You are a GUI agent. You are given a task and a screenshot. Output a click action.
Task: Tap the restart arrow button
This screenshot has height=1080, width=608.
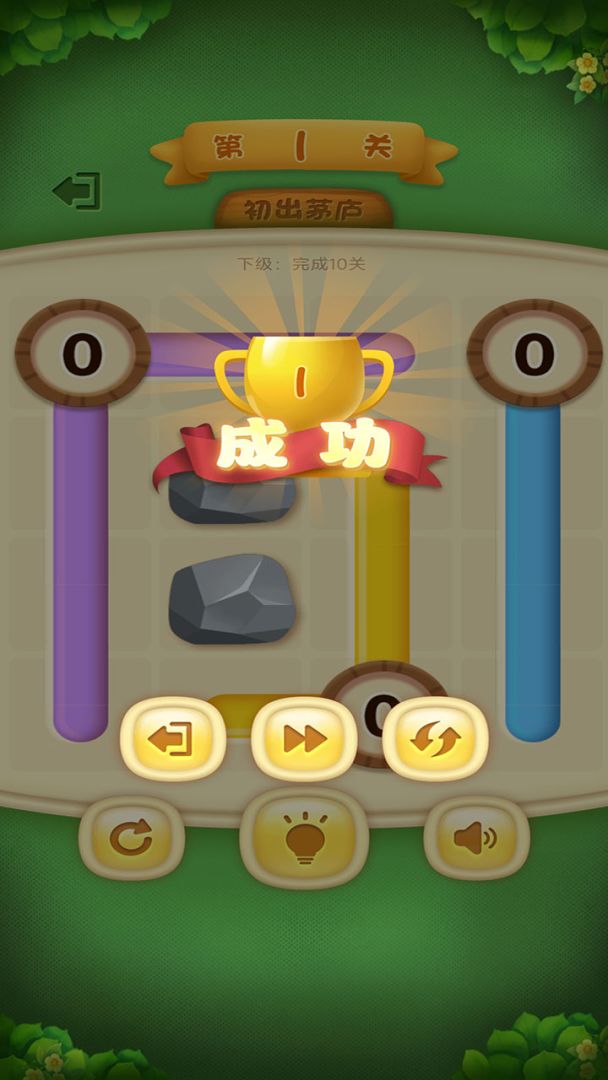tap(131, 838)
